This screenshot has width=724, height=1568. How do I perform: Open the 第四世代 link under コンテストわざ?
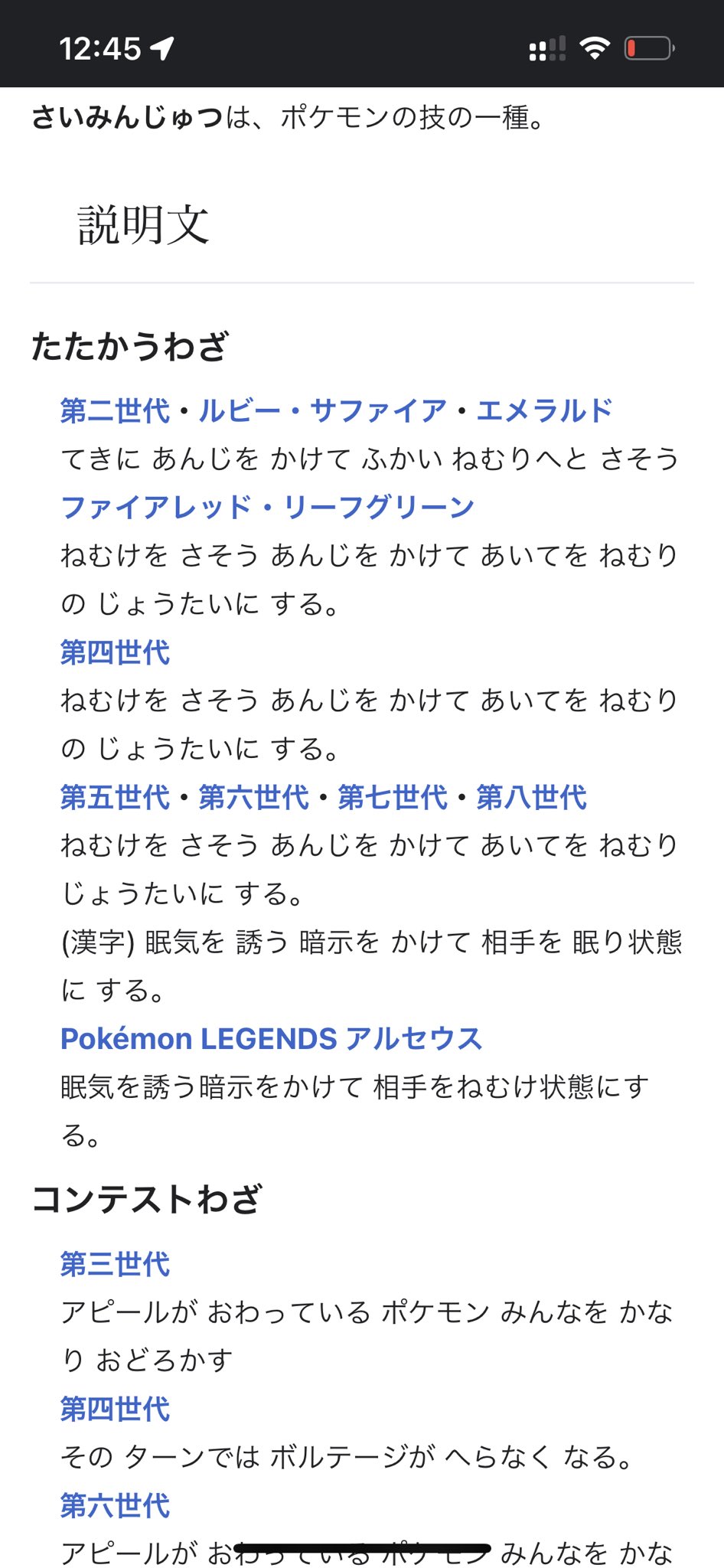click(x=115, y=1409)
